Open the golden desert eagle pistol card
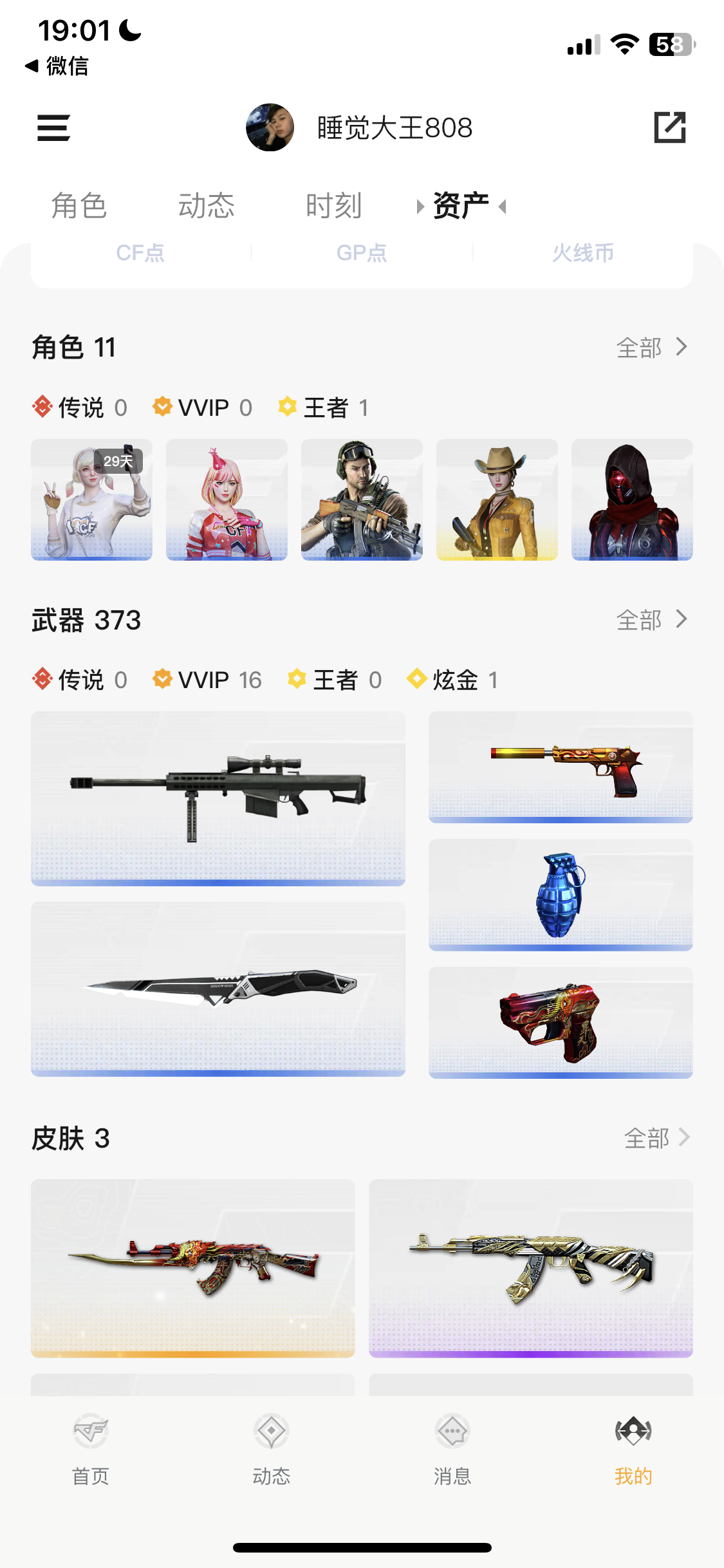This screenshot has width=724, height=1568. (x=561, y=767)
